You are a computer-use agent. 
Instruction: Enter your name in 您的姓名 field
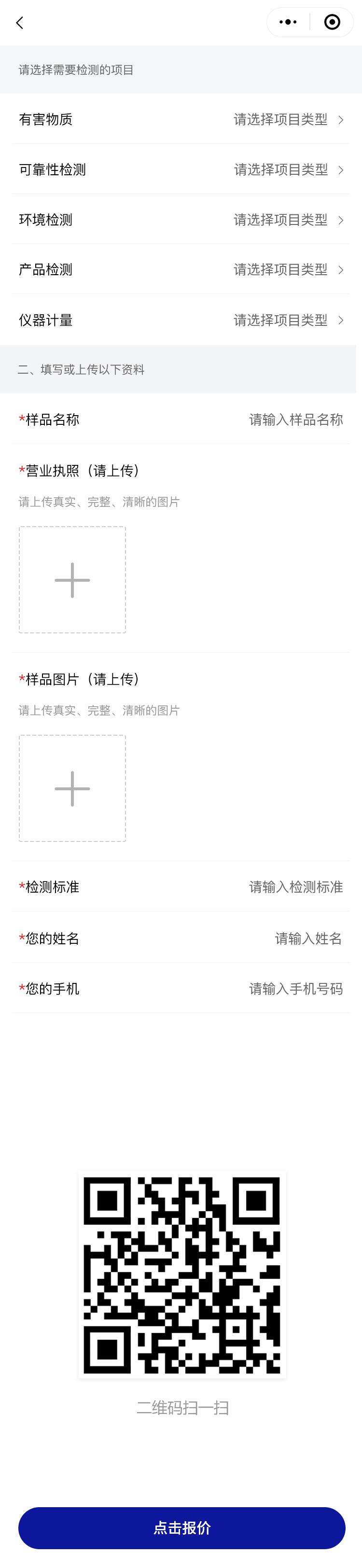pos(308,938)
